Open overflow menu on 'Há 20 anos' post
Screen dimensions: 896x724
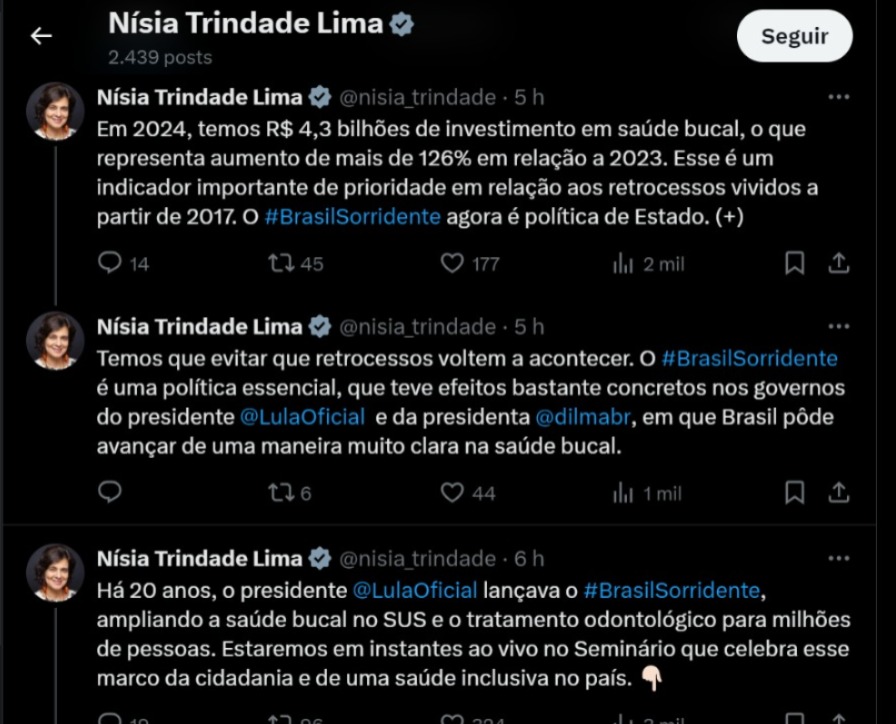tap(839, 558)
